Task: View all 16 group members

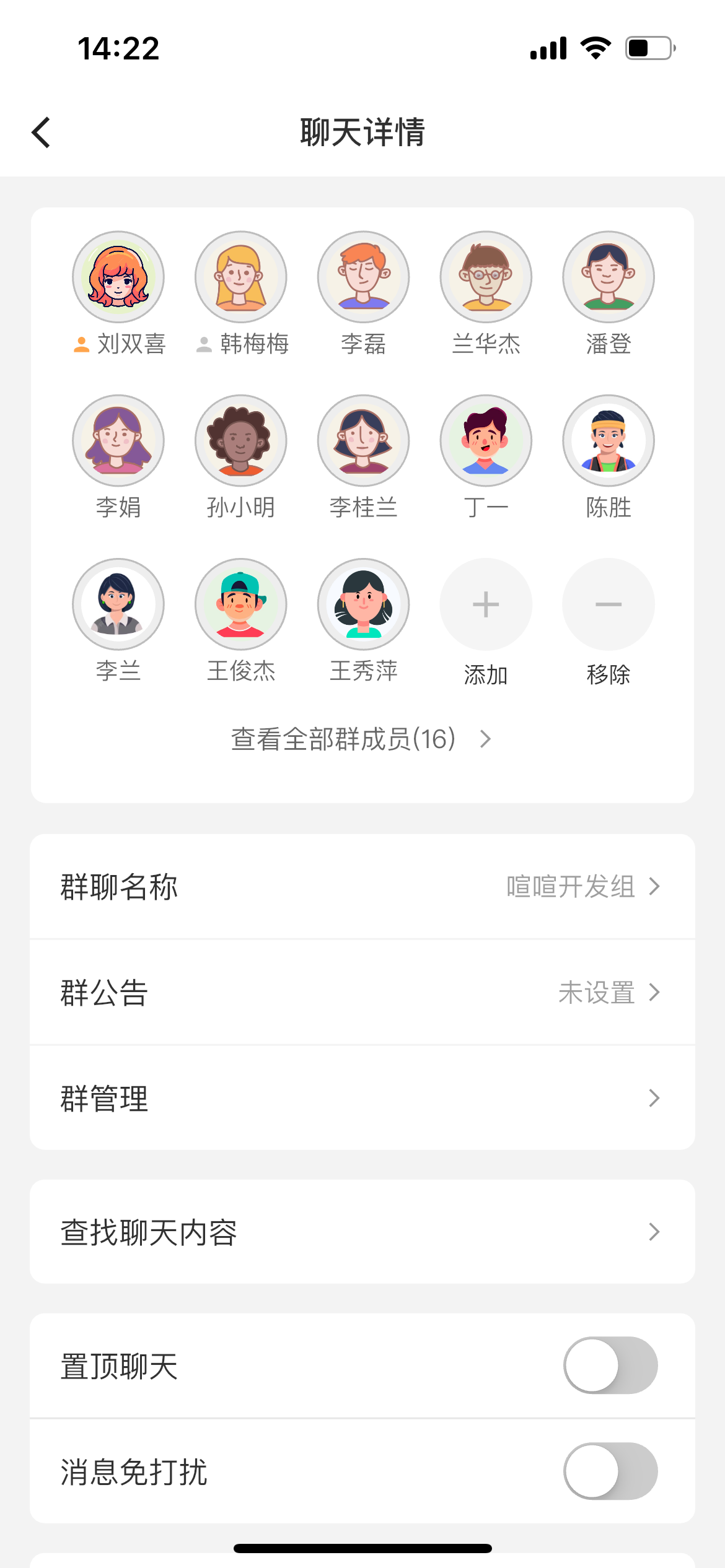Action: point(361,739)
